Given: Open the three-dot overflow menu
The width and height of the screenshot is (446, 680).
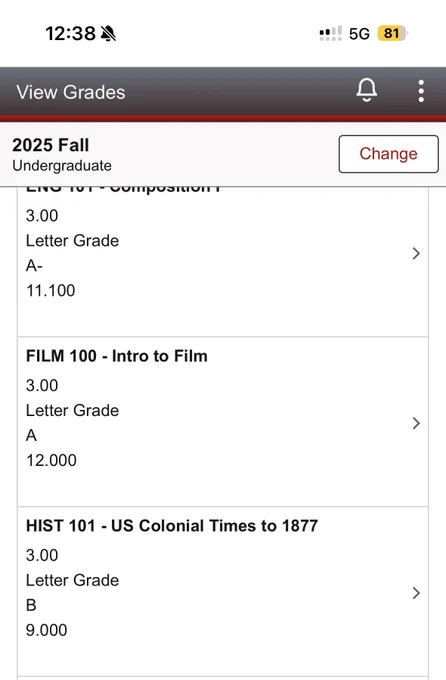Looking at the screenshot, I should pyautogui.click(x=421, y=91).
